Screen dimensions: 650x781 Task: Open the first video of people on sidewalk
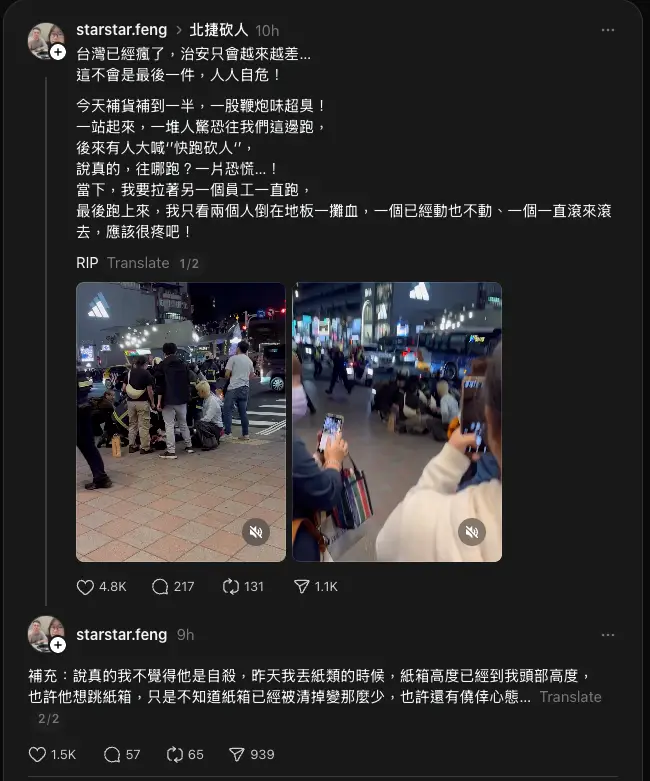click(180, 420)
